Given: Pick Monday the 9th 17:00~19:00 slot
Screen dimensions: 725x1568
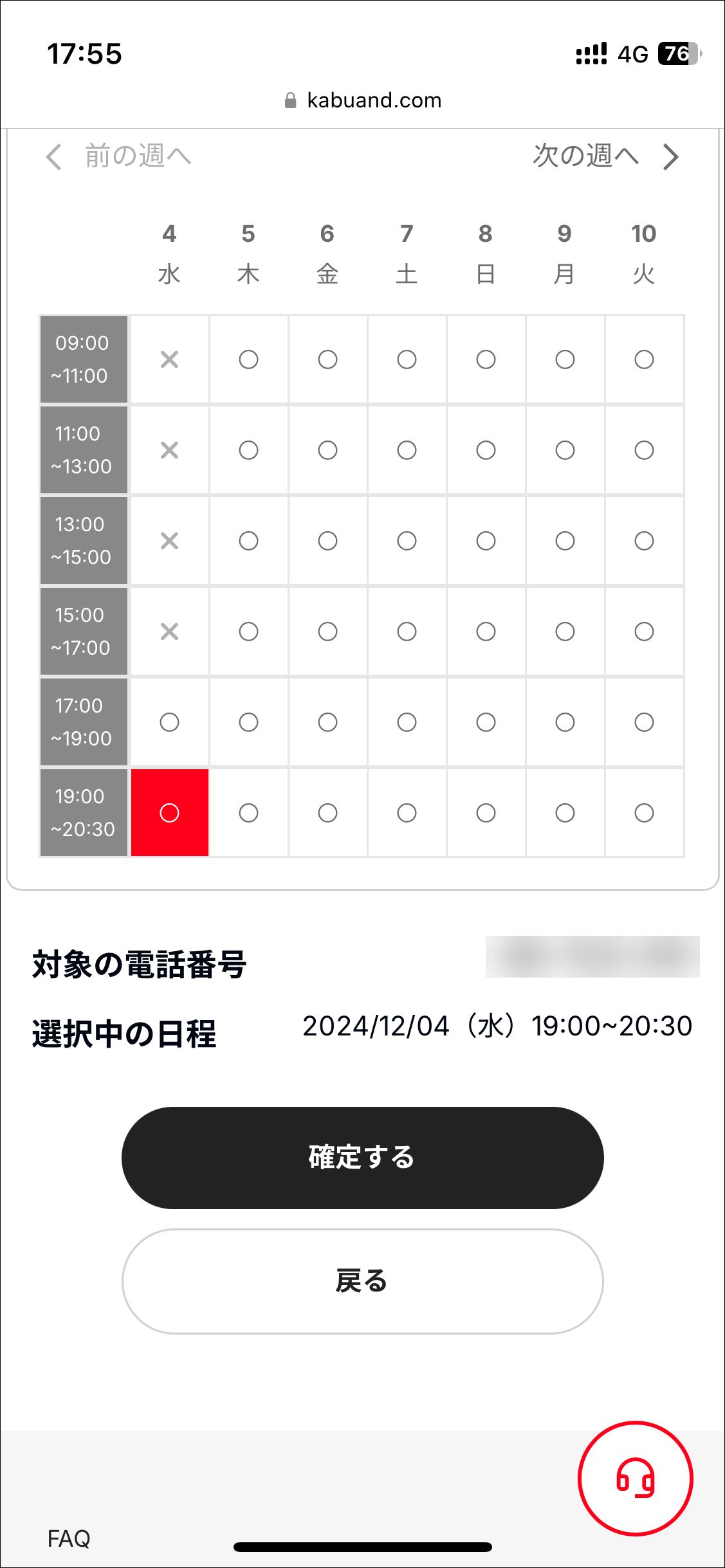Looking at the screenshot, I should click(x=565, y=722).
